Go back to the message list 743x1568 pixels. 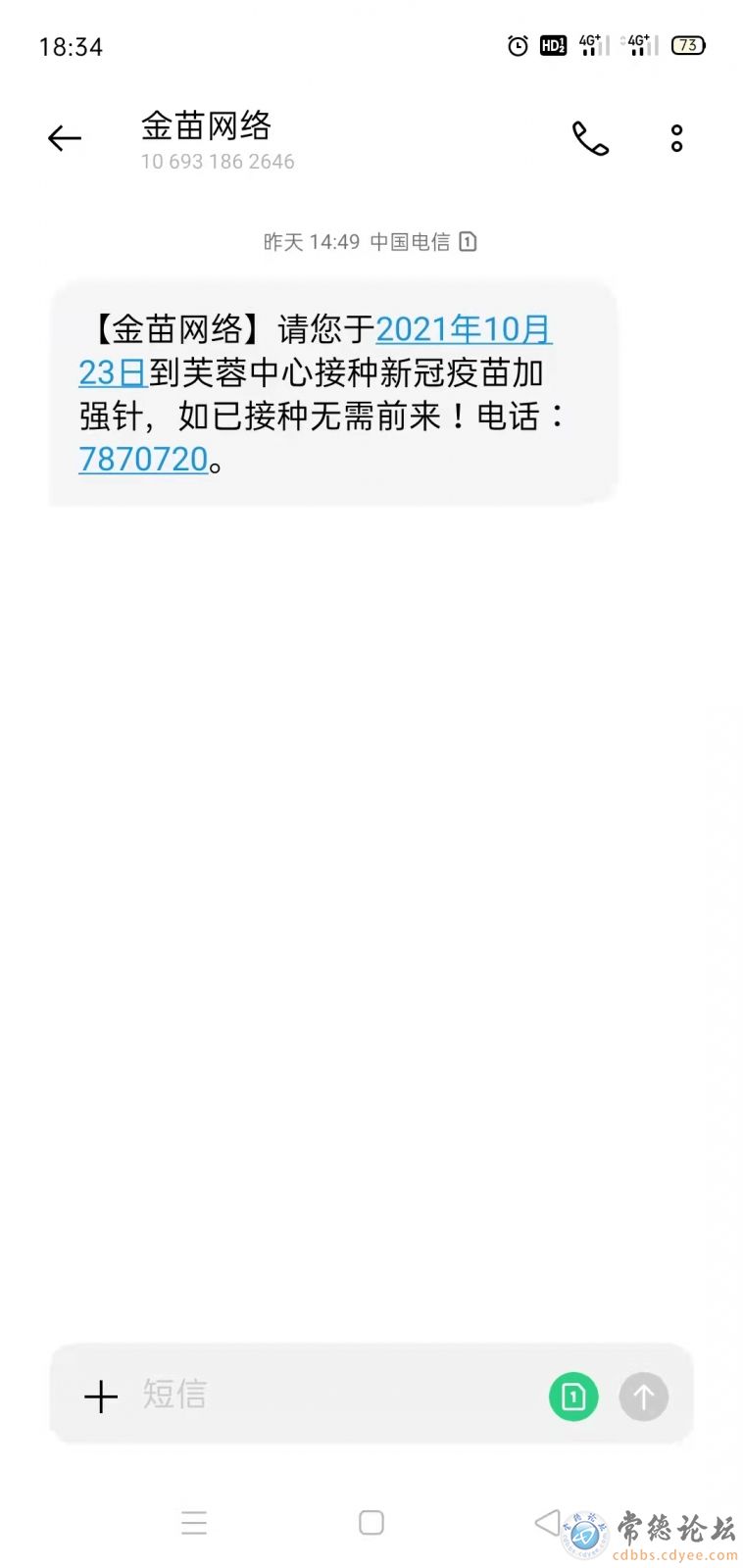(x=65, y=138)
